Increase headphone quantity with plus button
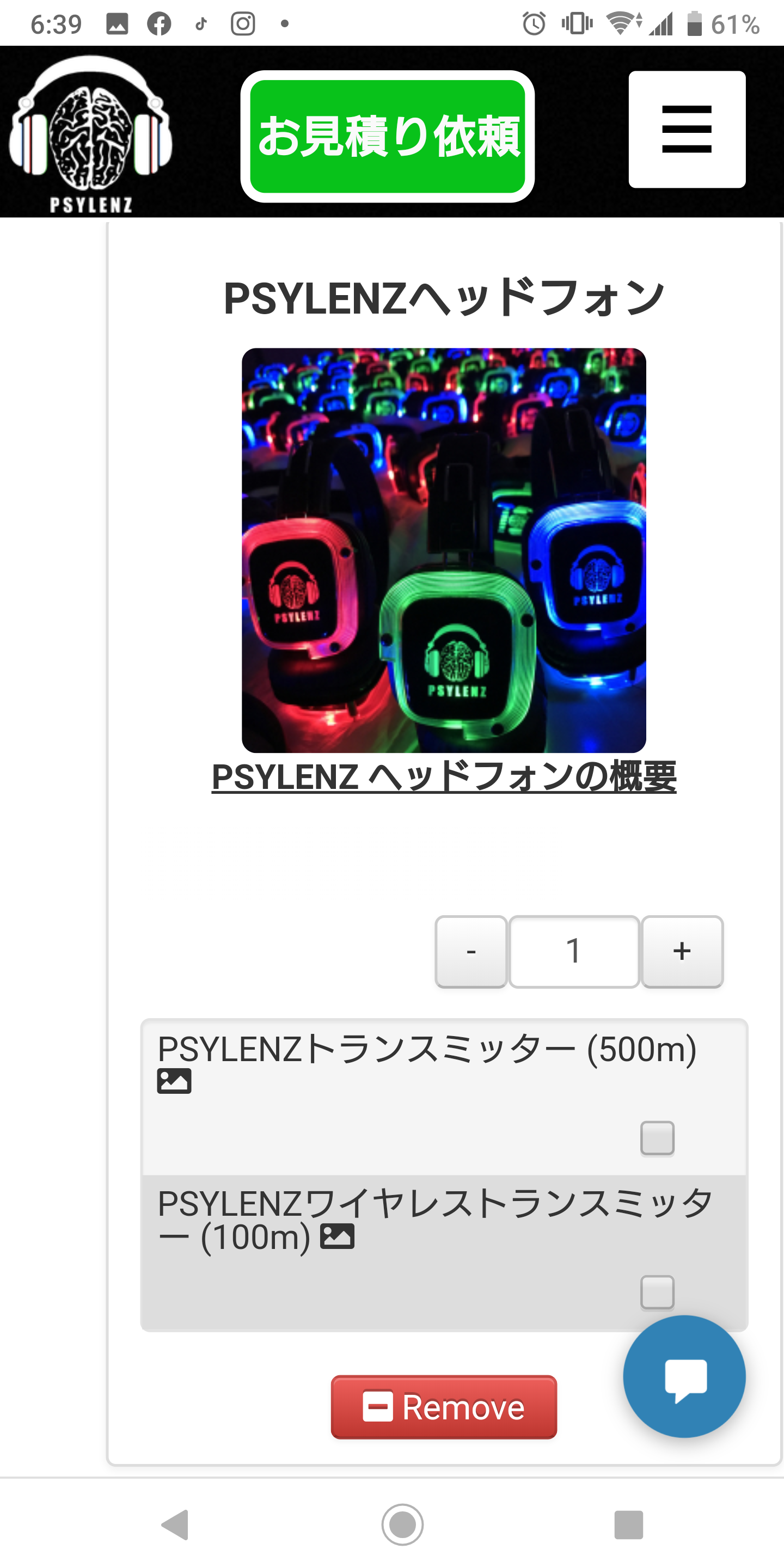 [682, 951]
